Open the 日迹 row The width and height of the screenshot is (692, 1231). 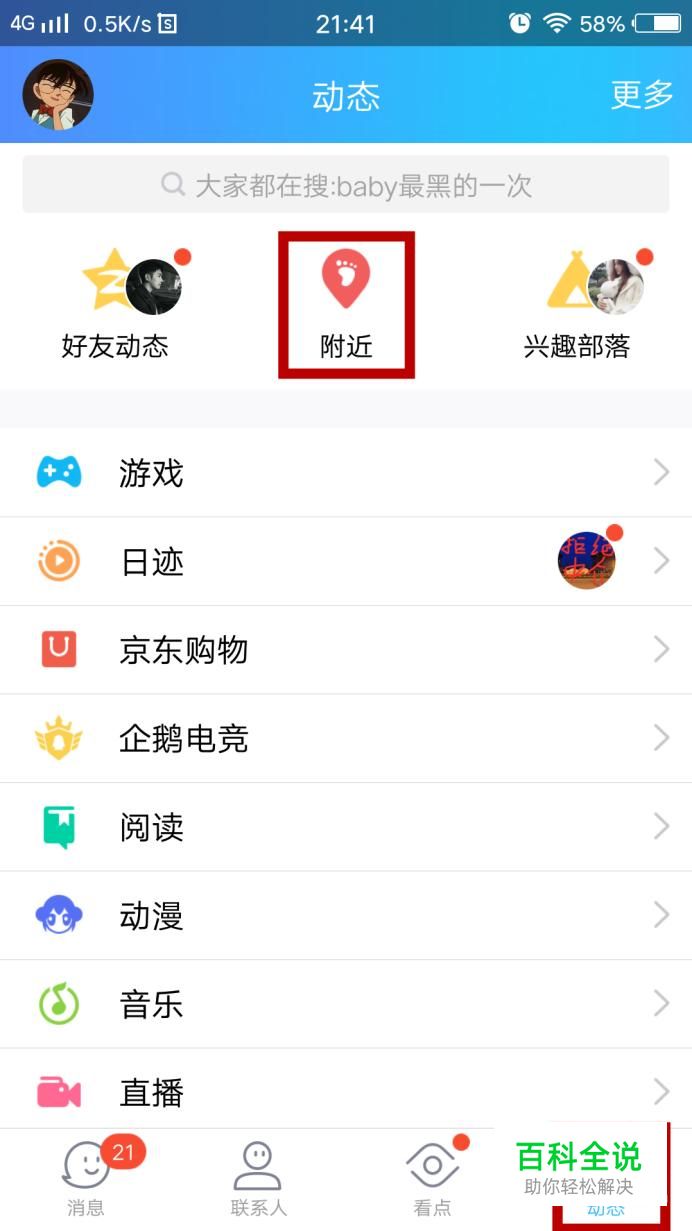click(346, 561)
